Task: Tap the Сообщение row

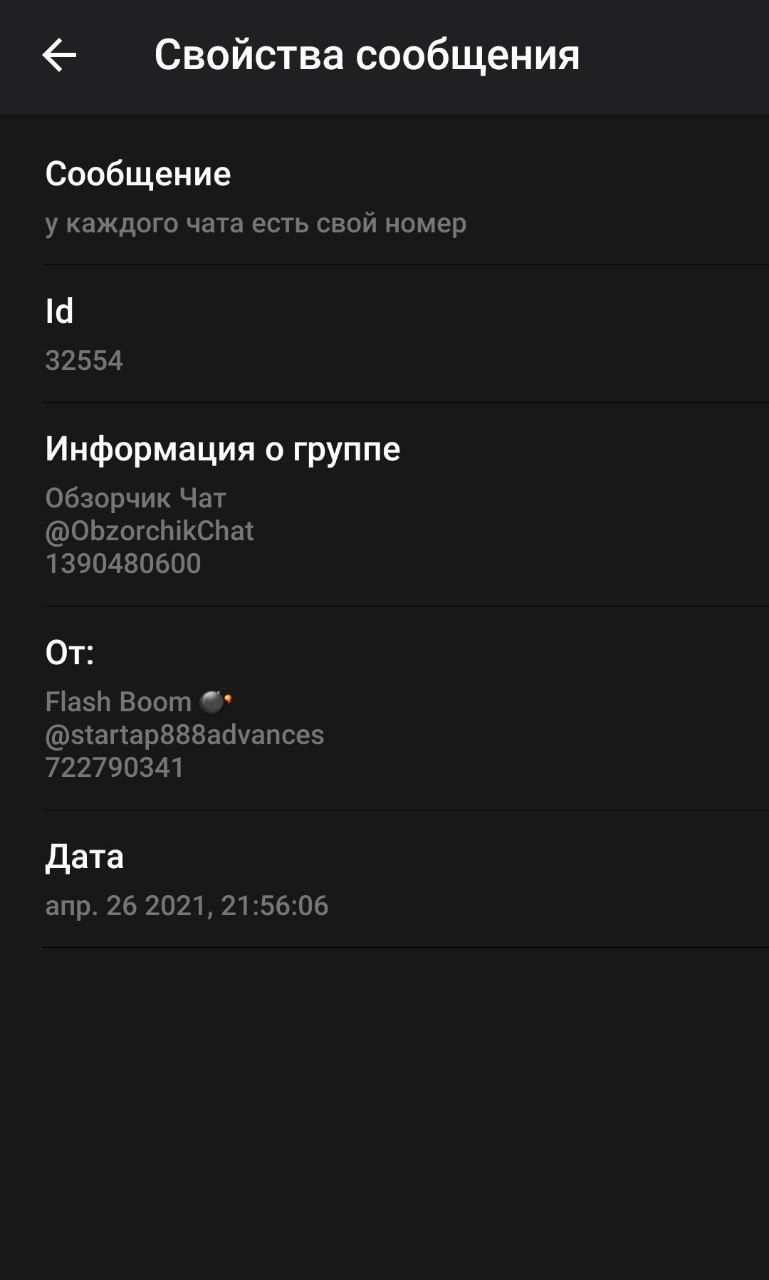Action: pos(384,196)
